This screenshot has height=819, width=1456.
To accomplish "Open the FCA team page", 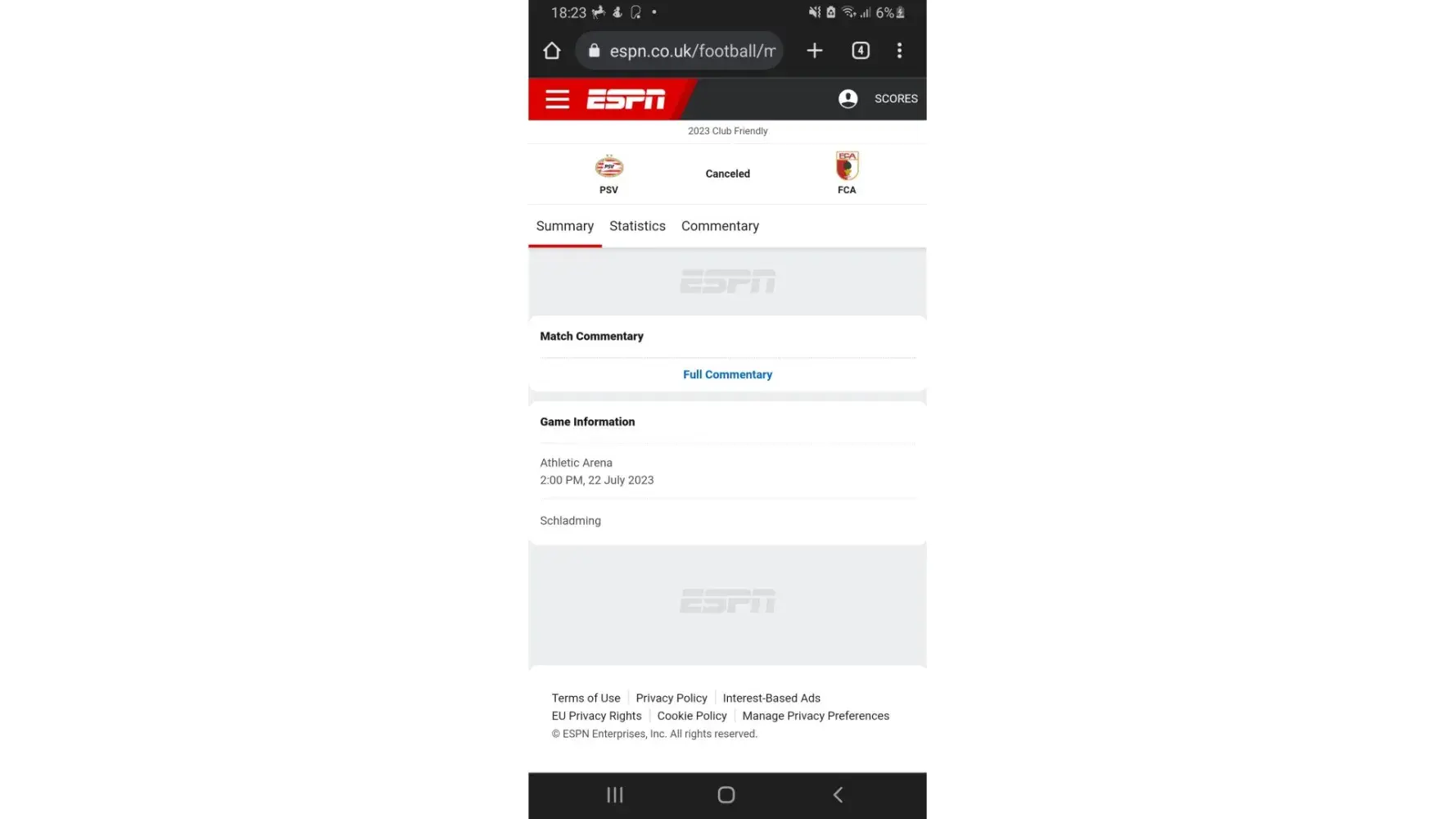I will click(x=847, y=173).
